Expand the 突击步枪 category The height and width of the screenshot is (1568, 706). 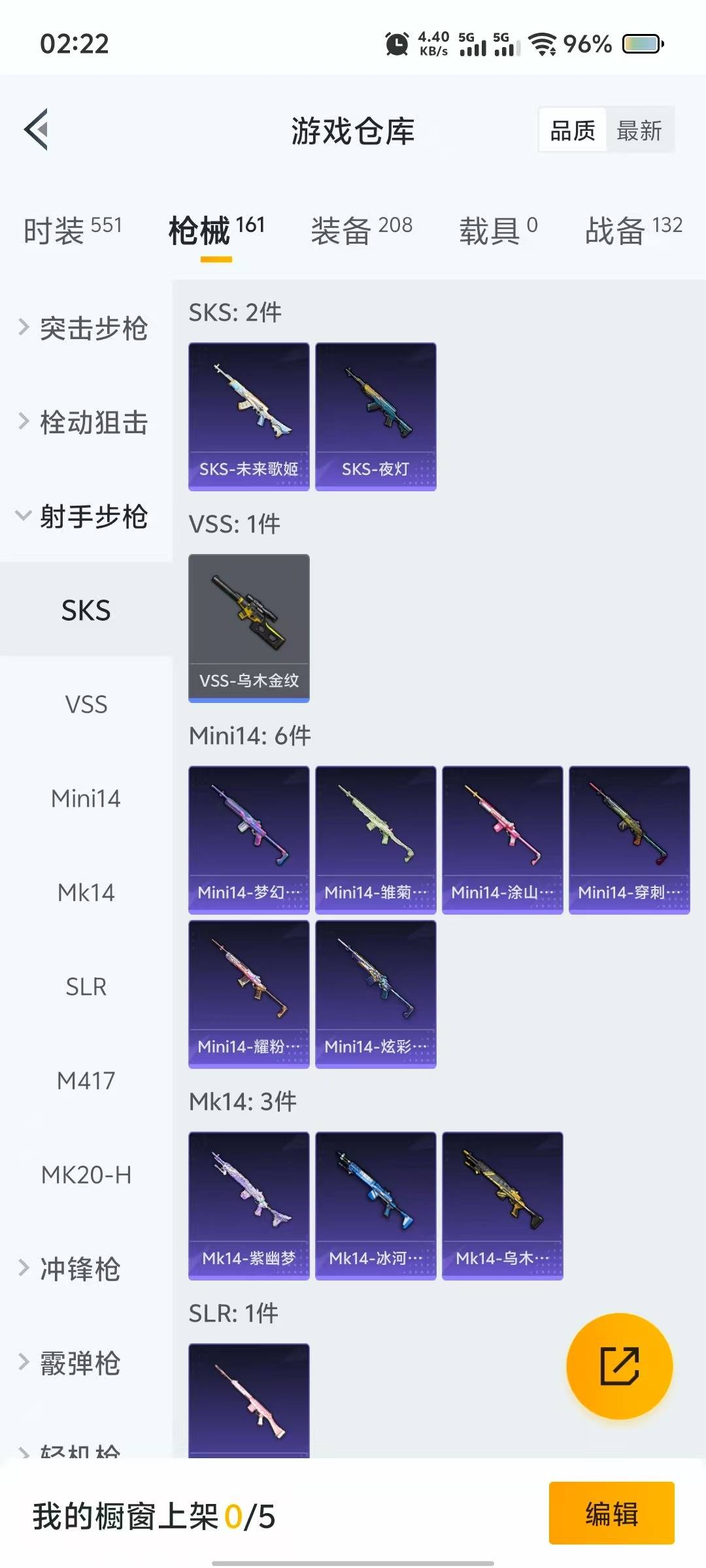tap(85, 327)
